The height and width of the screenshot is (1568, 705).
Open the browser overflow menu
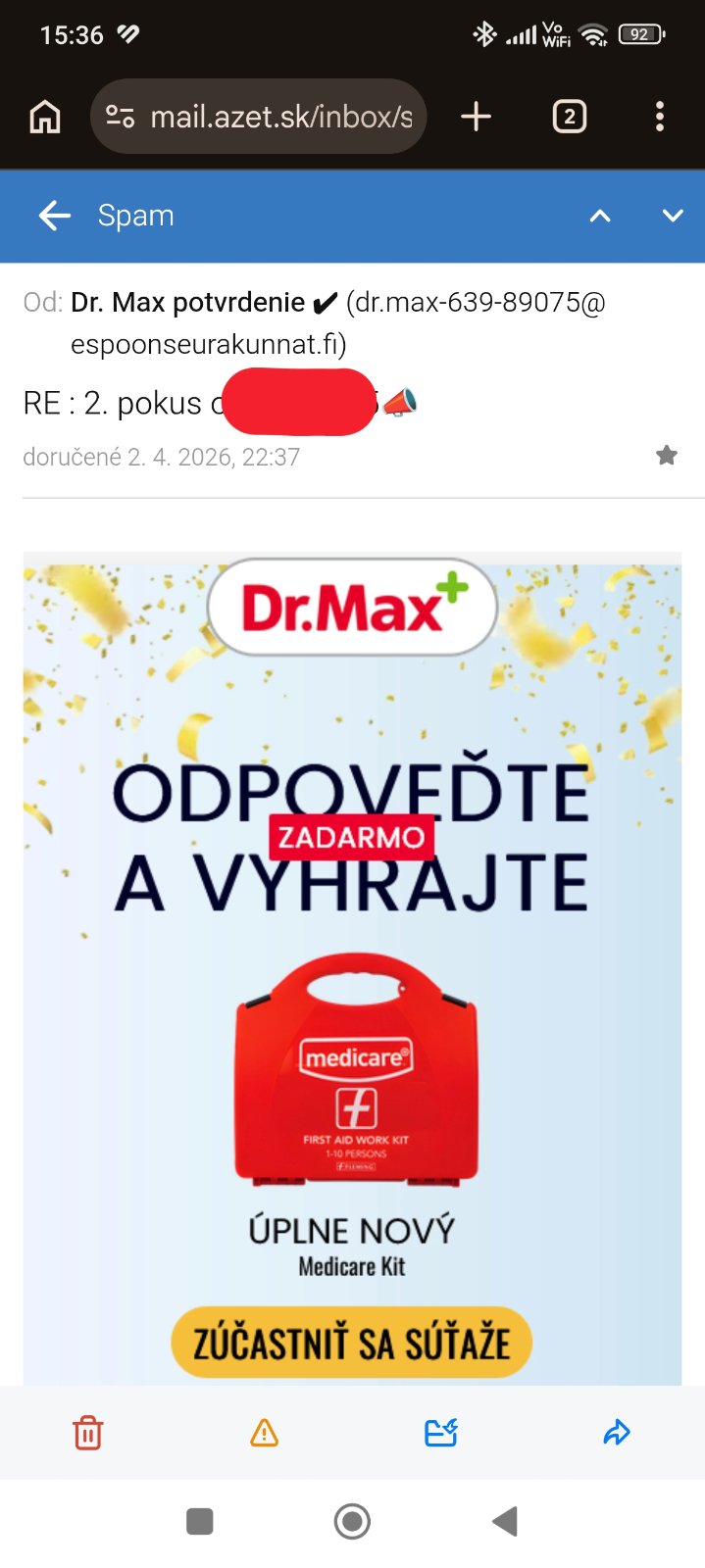tap(660, 117)
